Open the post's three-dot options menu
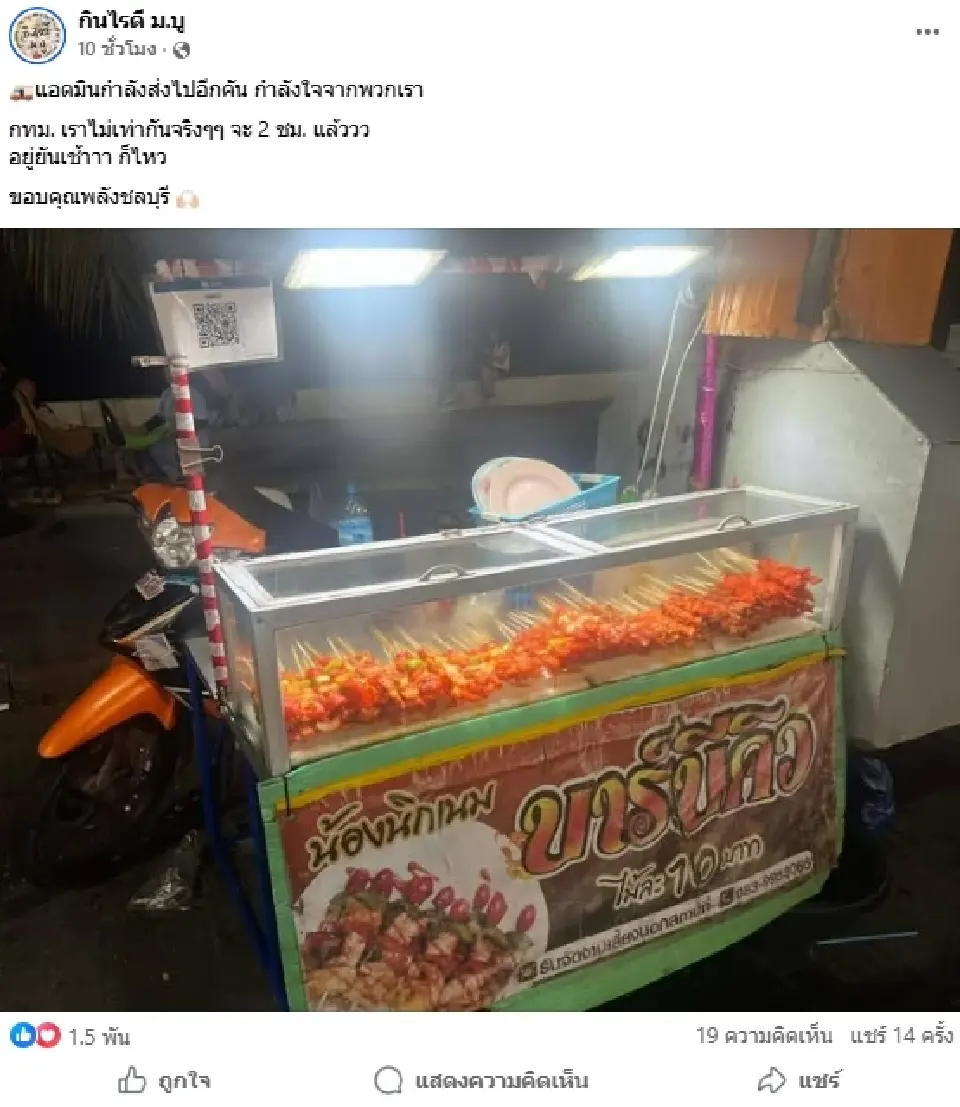Screen dimensions: 960x1107 [927, 32]
